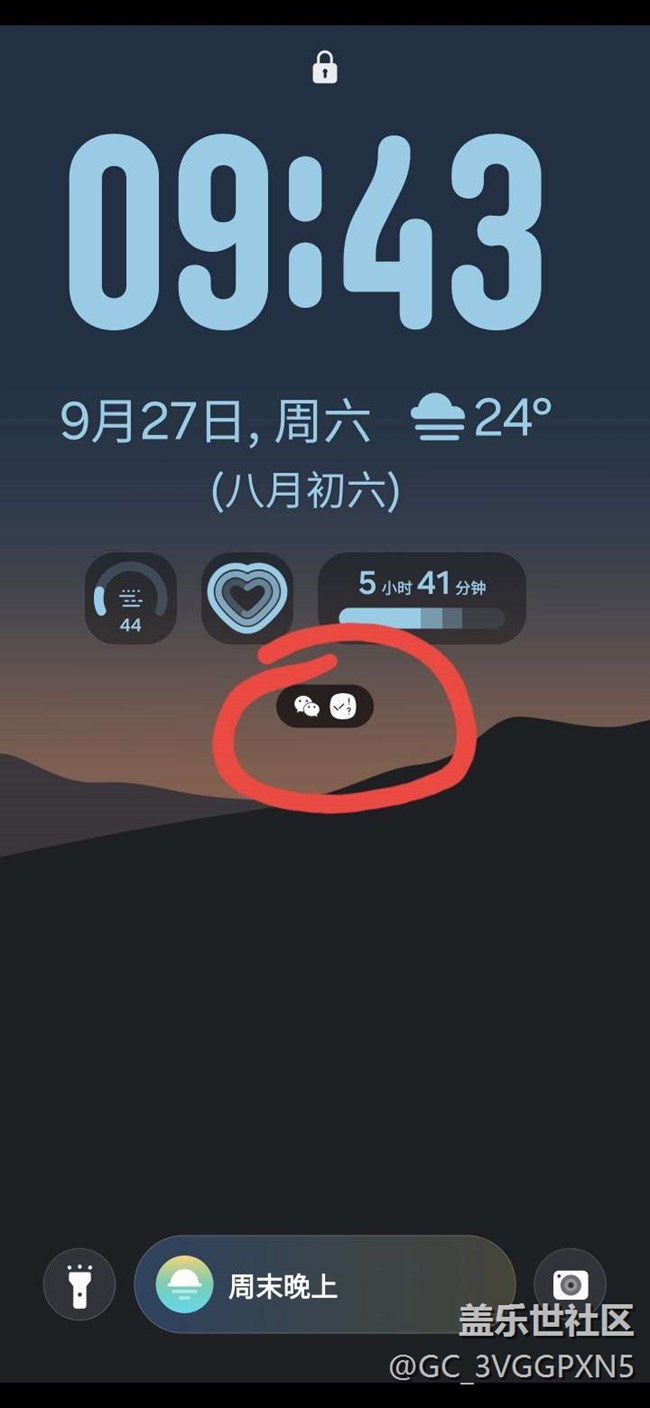Image resolution: width=650 pixels, height=1408 pixels.
Task: Open the weather showing 24°
Action: (x=482, y=420)
